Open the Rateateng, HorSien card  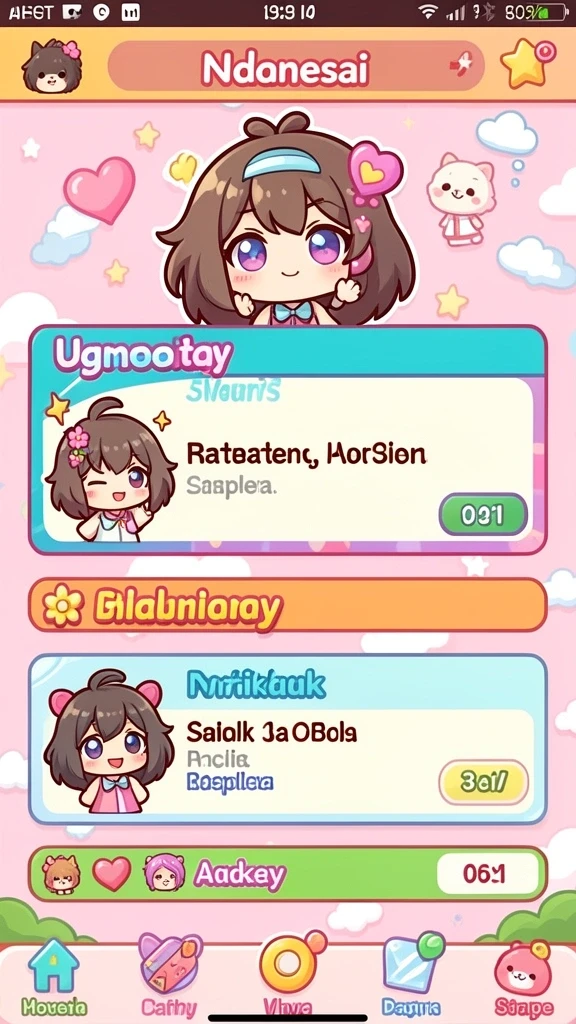[x=287, y=440]
